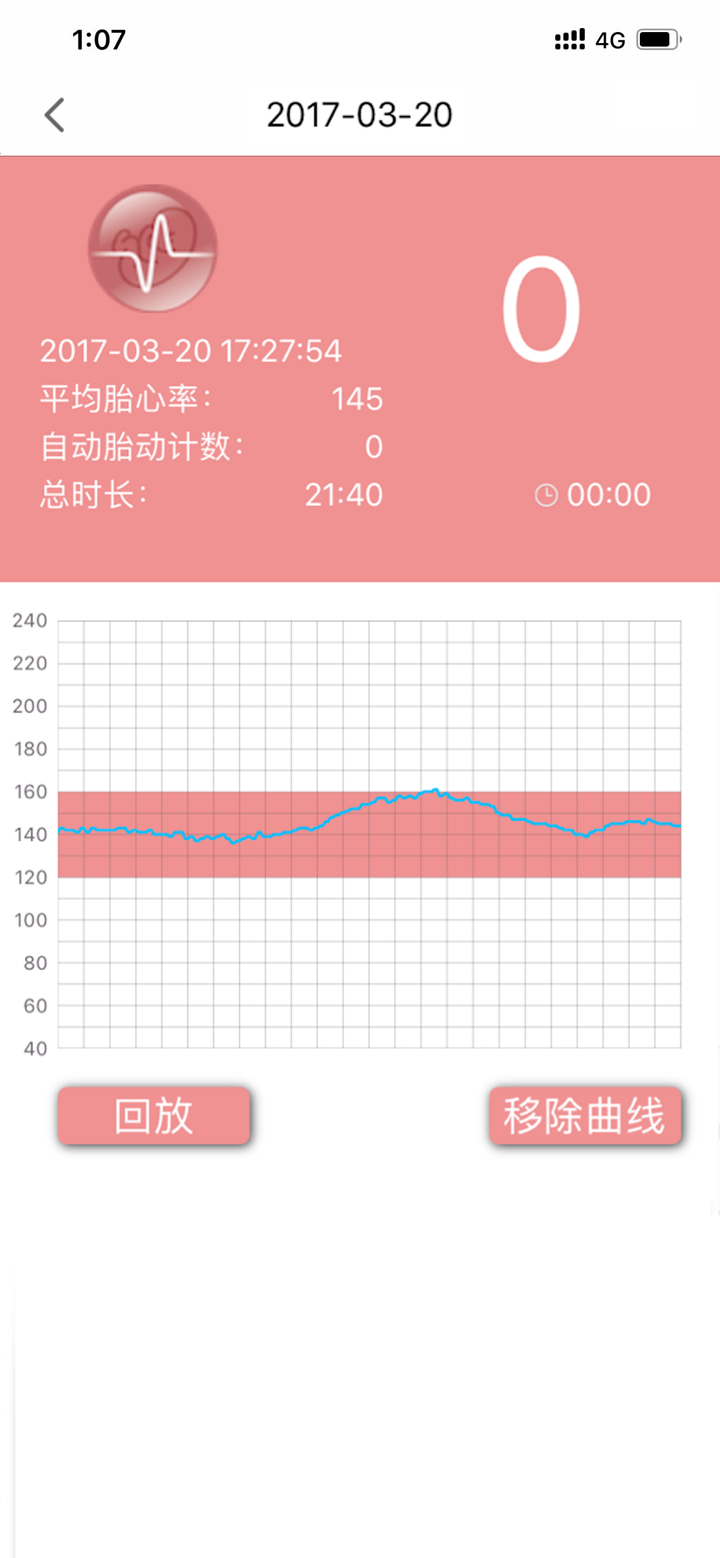Collapse the pink summary panel
The height and width of the screenshot is (1558, 720).
360,370
